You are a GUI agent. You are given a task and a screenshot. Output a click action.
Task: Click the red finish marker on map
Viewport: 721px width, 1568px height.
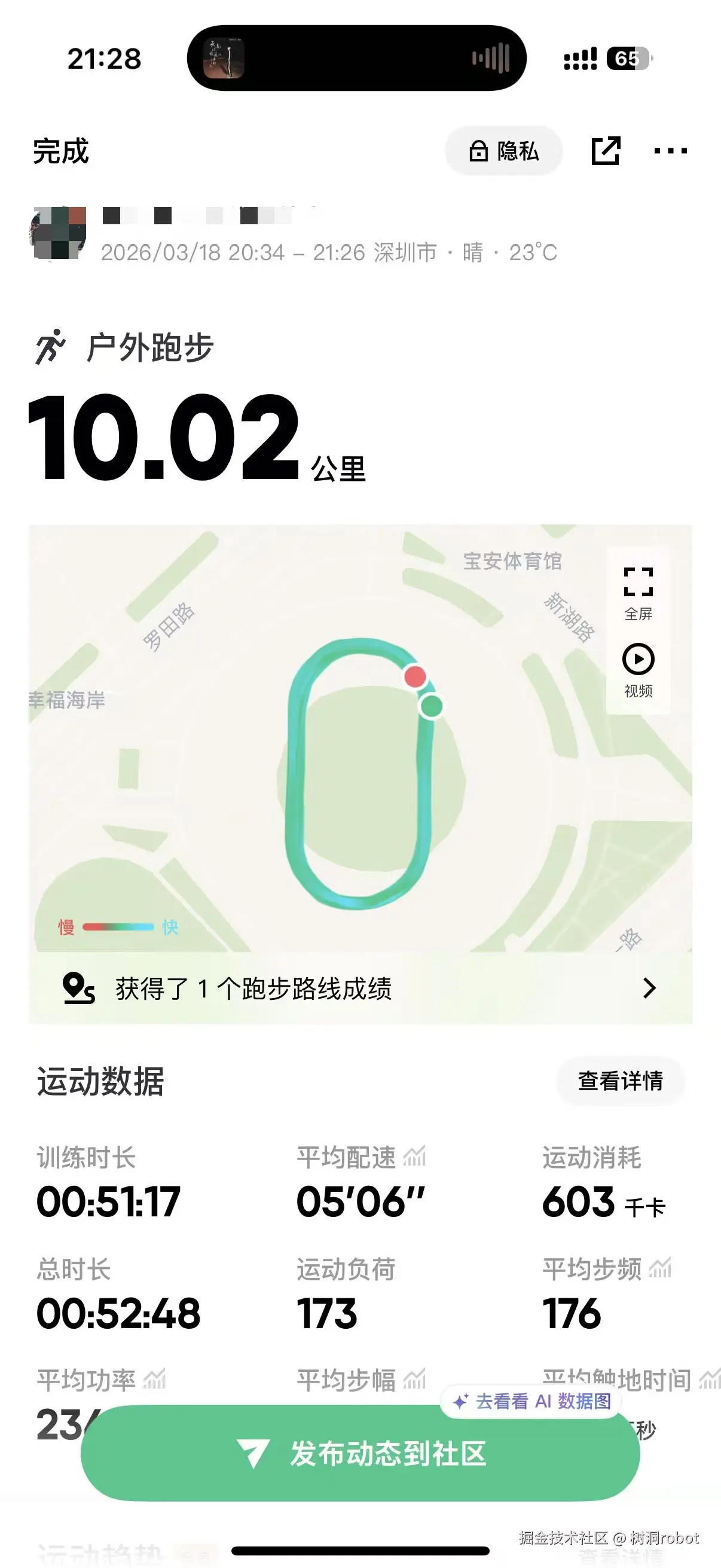(416, 676)
